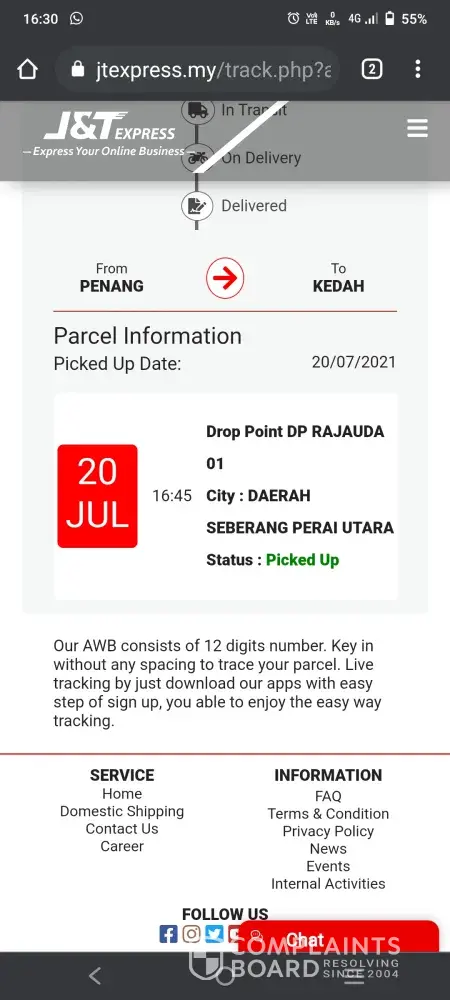
Task: Open the Domestic Shipping link
Action: click(122, 811)
